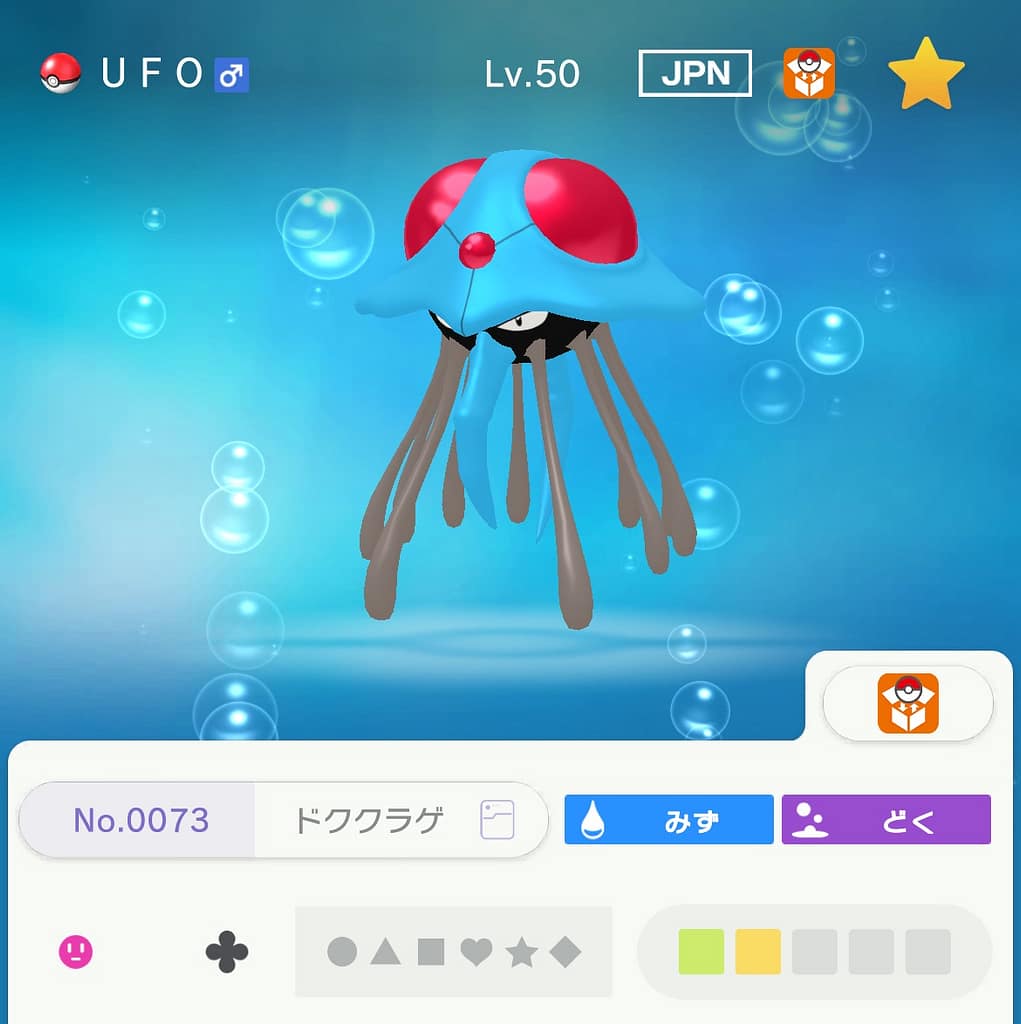1021x1024 pixels.
Task: Toggle the favorite star for UFO
Action: (x=926, y=74)
